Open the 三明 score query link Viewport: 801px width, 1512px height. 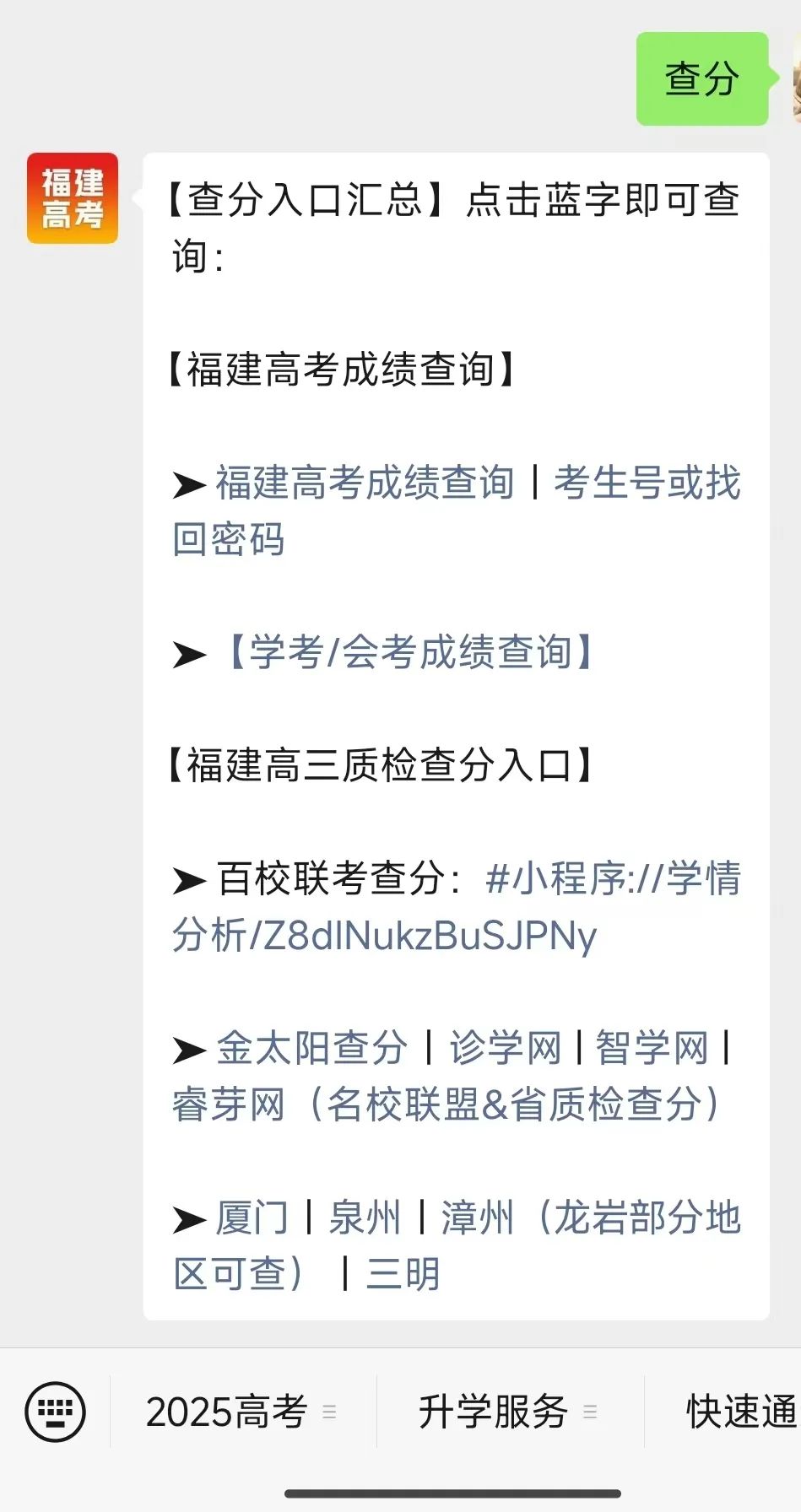point(403,1274)
